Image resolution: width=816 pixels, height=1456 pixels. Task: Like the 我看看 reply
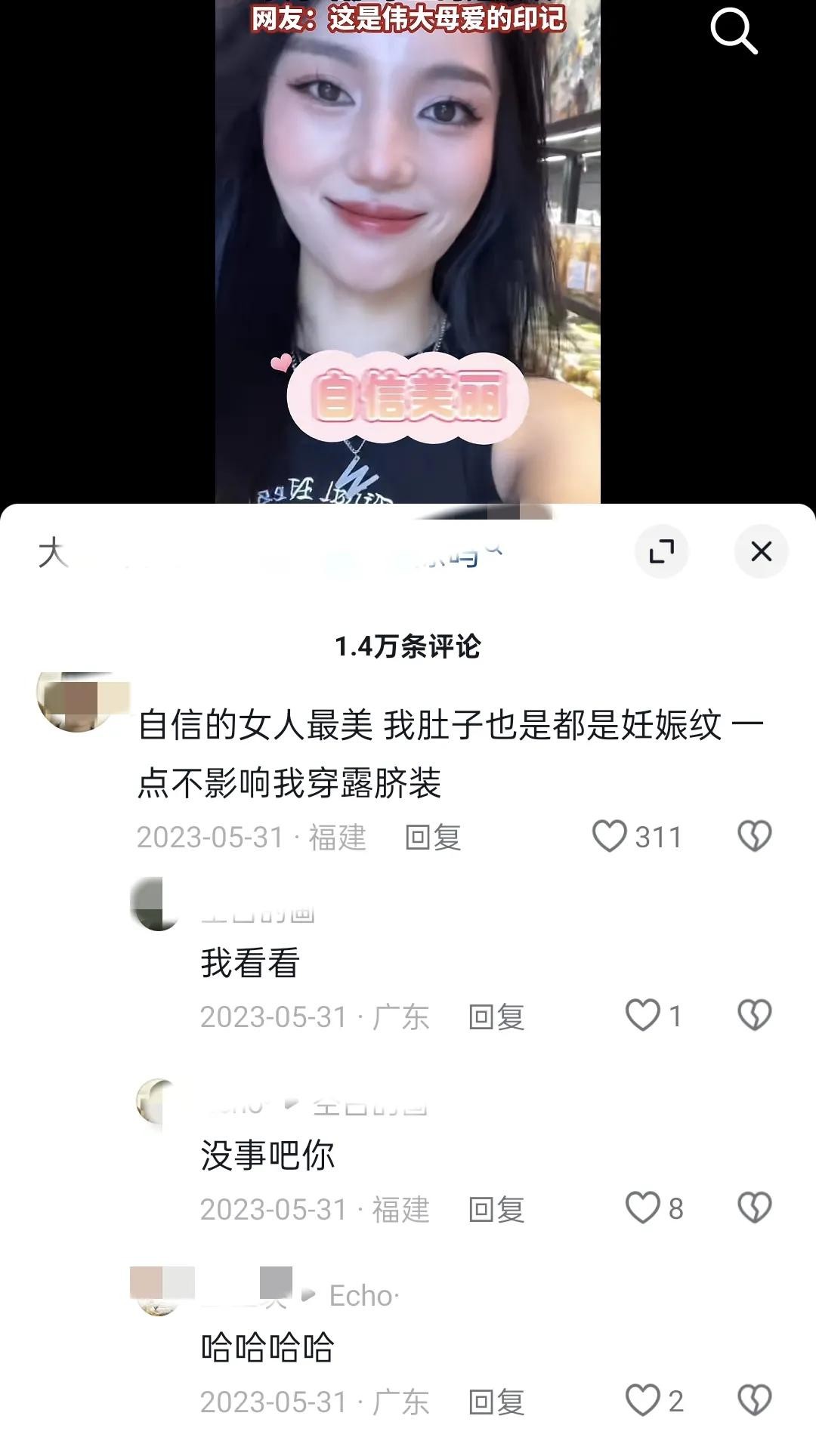[642, 1016]
